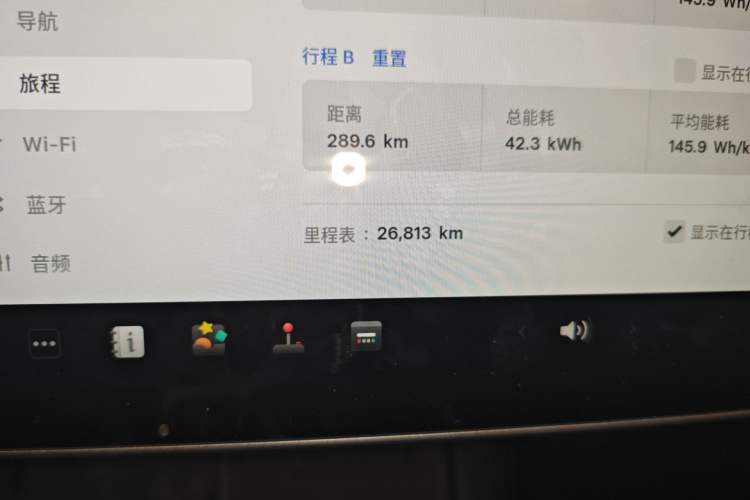The width and height of the screenshot is (750, 500).
Task: Open the owner's manual notebook icon
Action: click(127, 342)
